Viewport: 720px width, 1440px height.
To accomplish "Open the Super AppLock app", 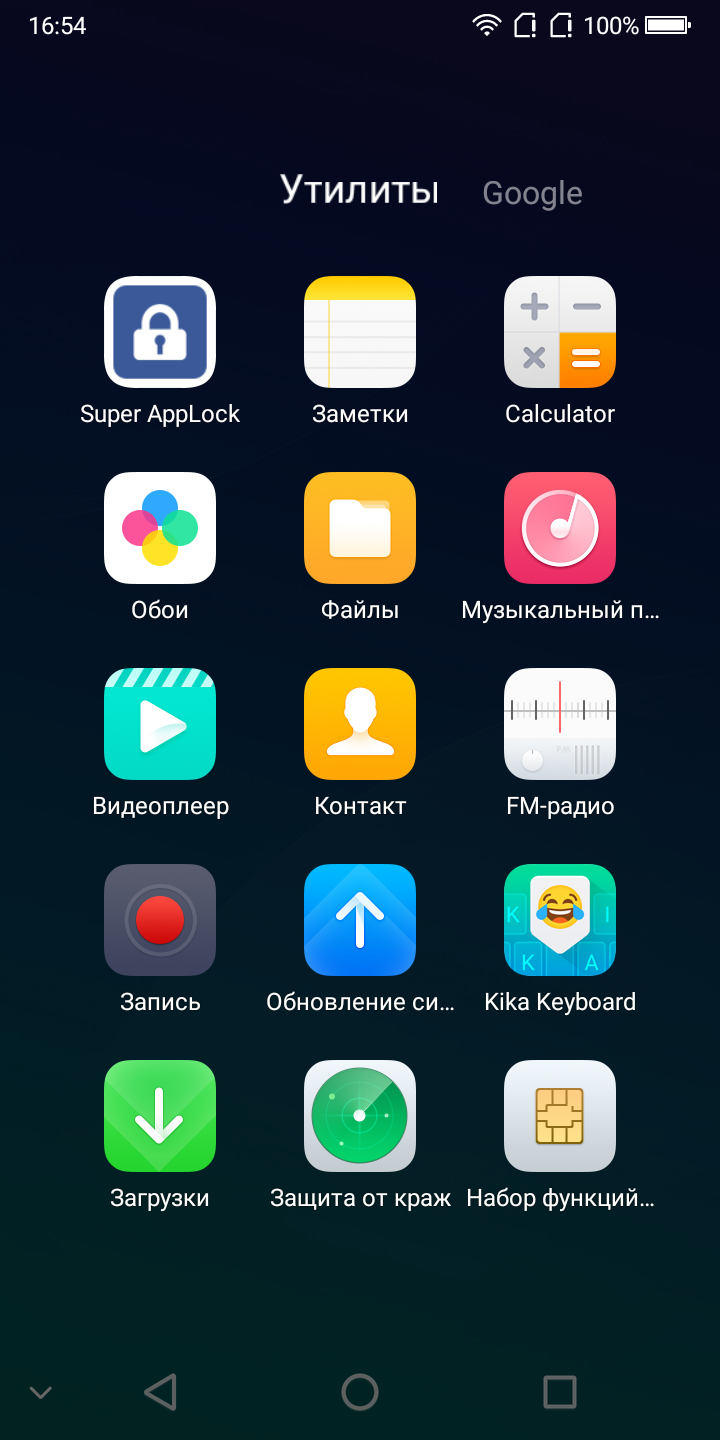I will coord(160,332).
